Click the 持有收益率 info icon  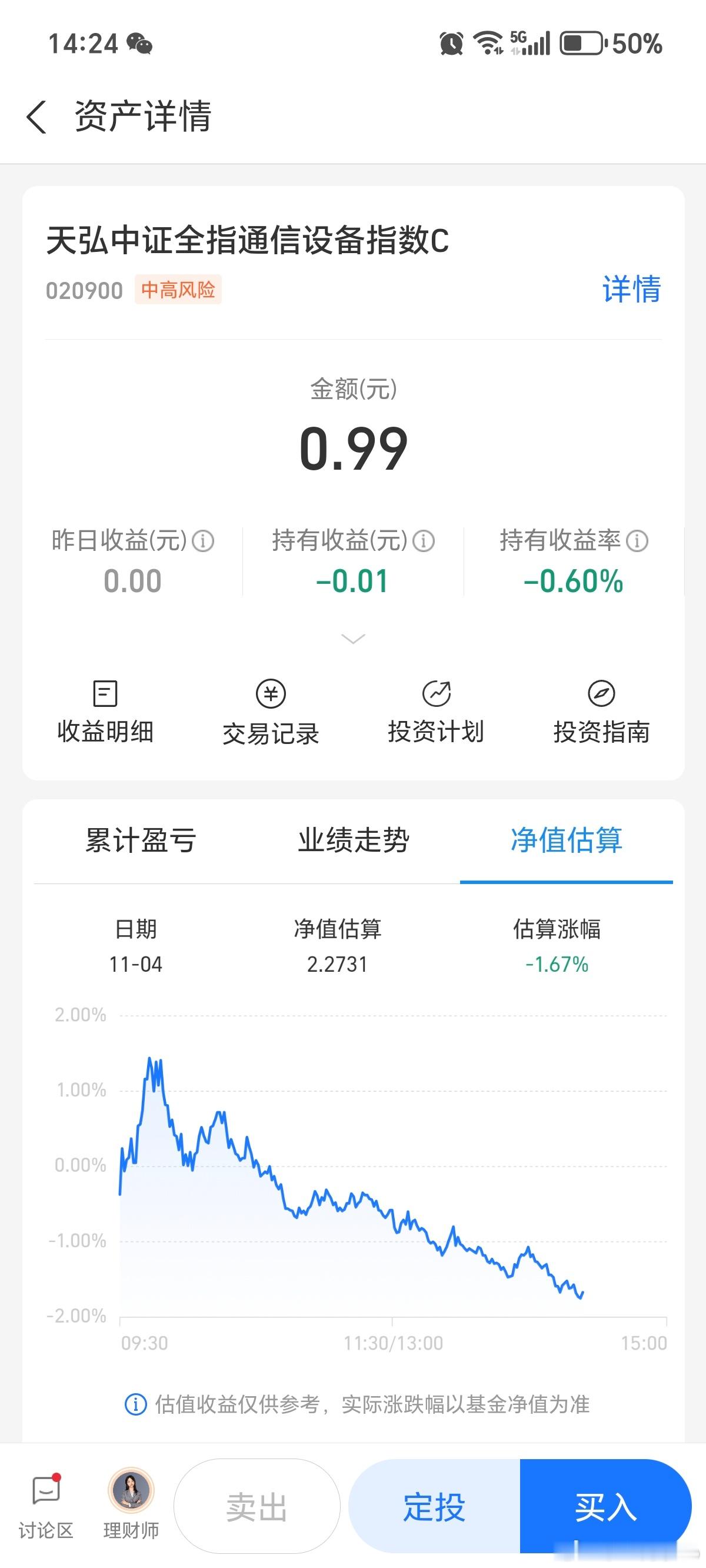pyautogui.click(x=637, y=540)
